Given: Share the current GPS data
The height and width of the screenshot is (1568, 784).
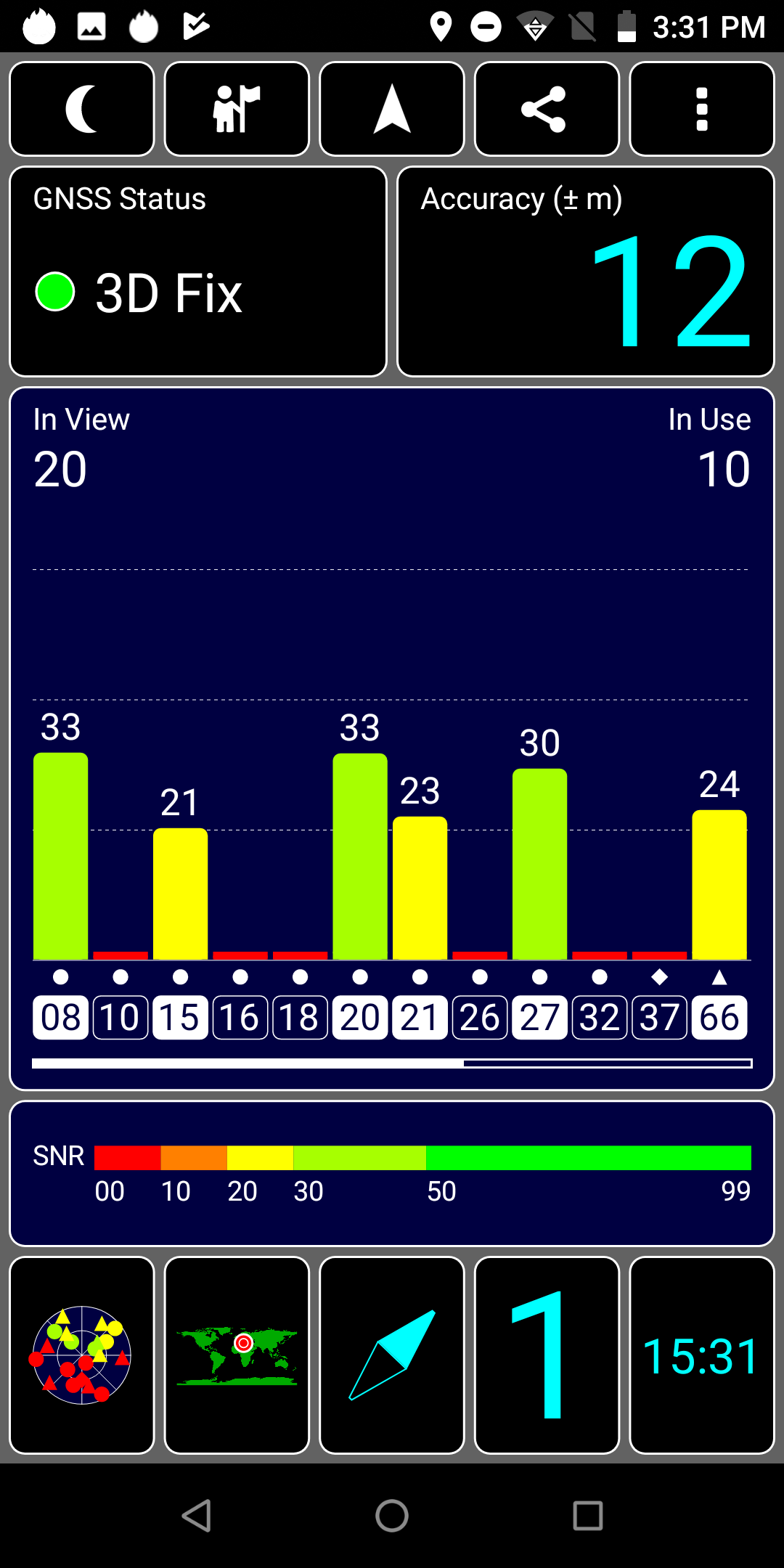Looking at the screenshot, I should (x=547, y=109).
